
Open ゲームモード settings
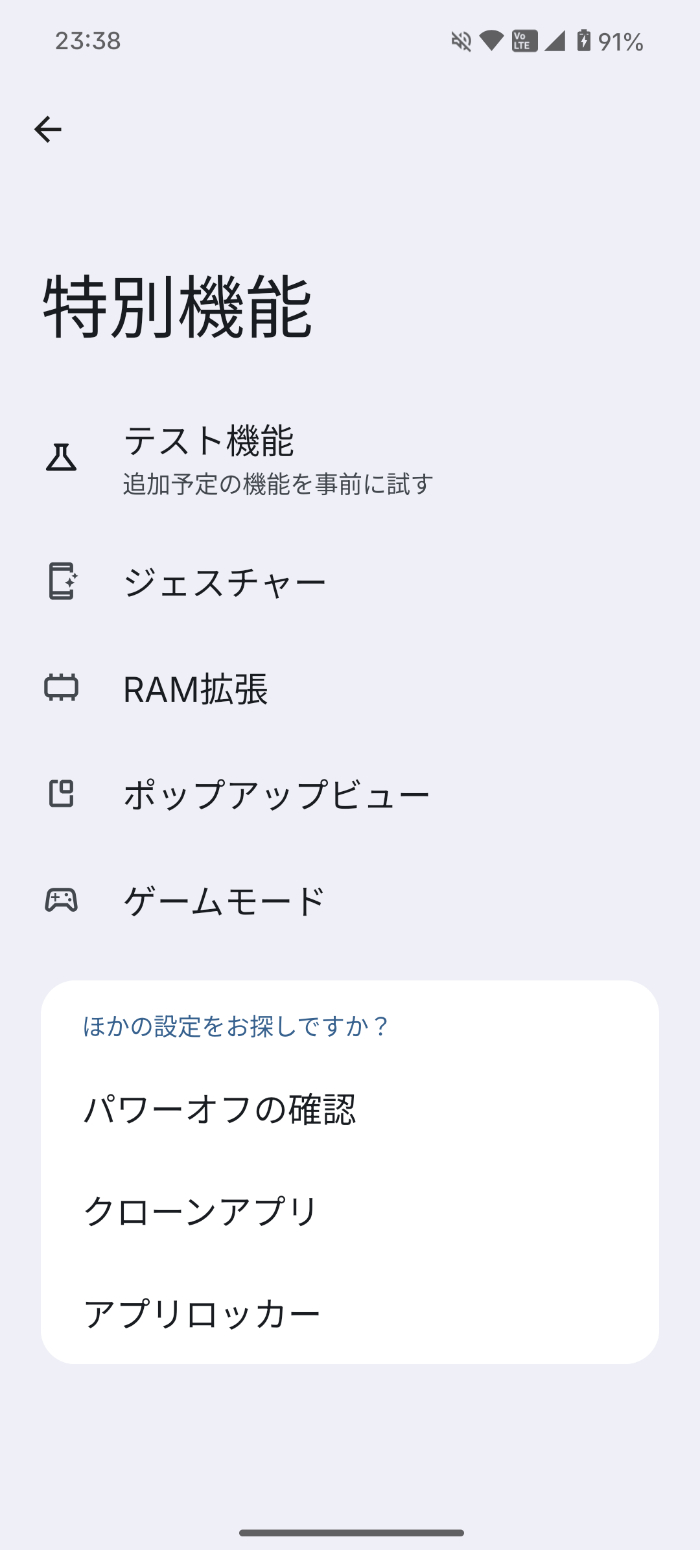coord(350,901)
